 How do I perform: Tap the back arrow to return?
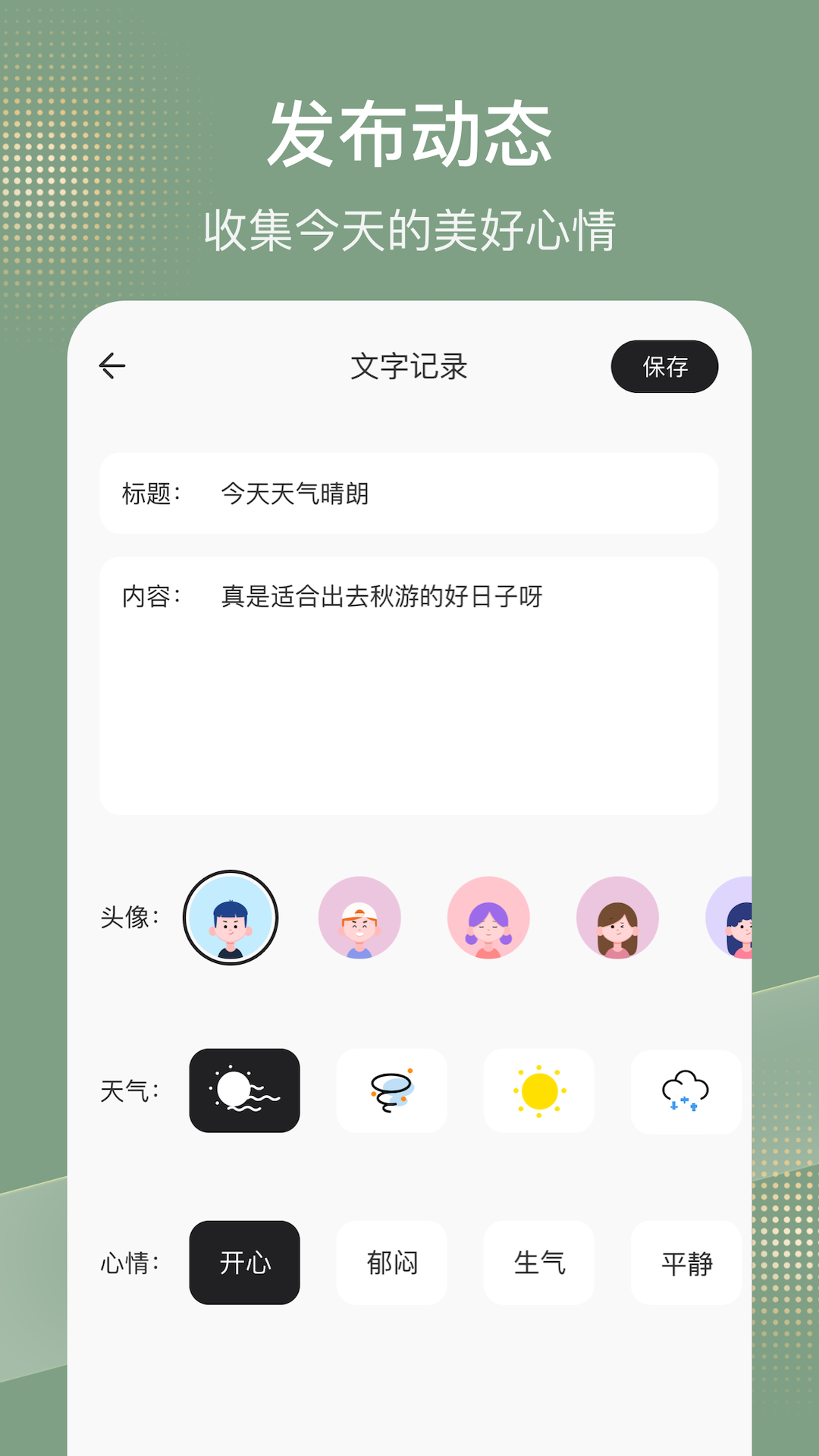[x=112, y=366]
